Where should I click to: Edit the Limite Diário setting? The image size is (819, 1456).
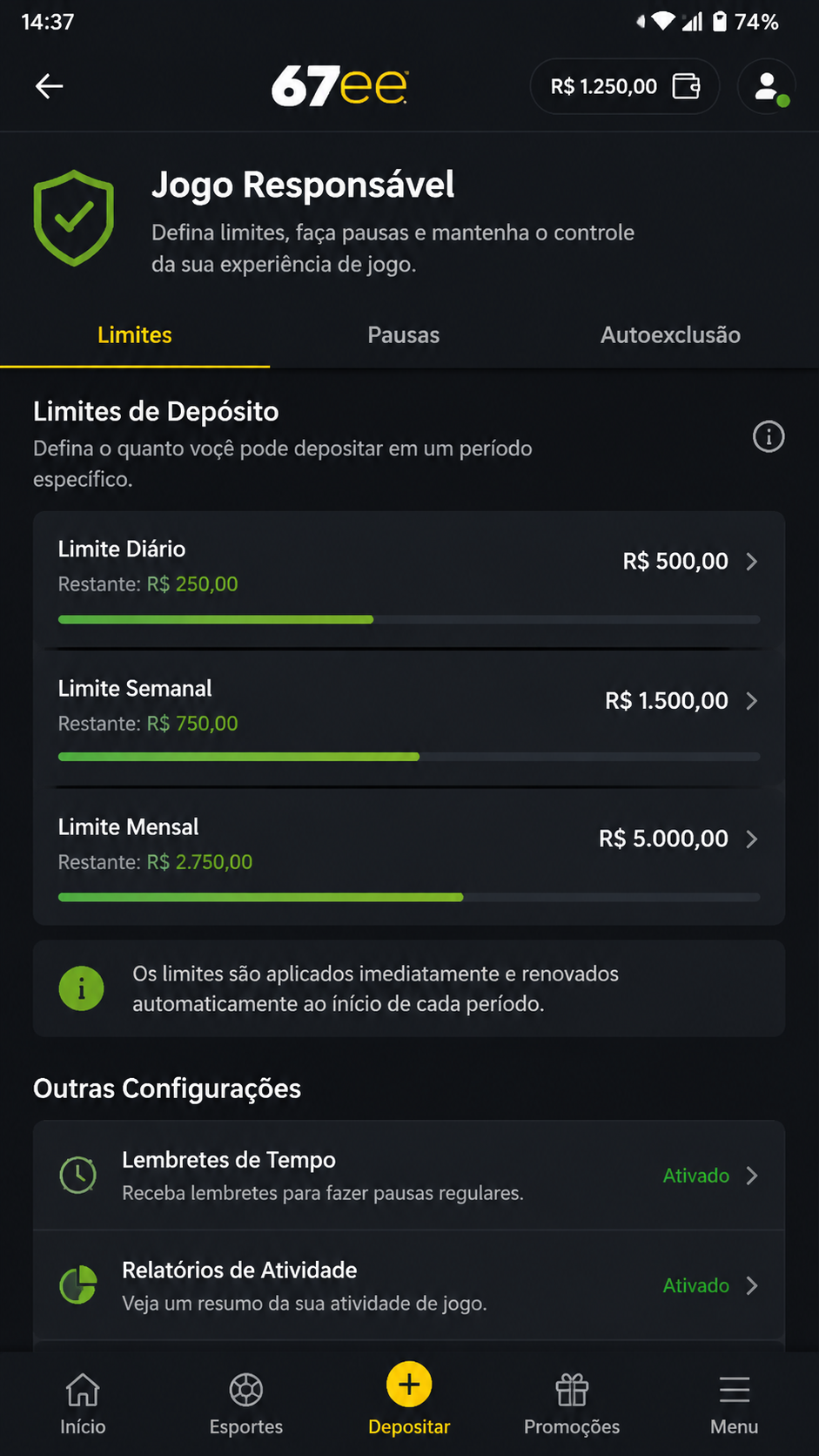(x=409, y=580)
